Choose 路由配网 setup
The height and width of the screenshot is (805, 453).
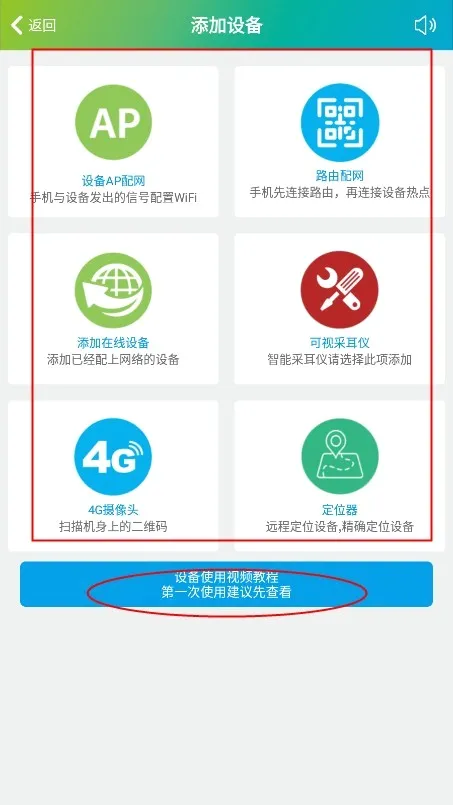coord(339,141)
